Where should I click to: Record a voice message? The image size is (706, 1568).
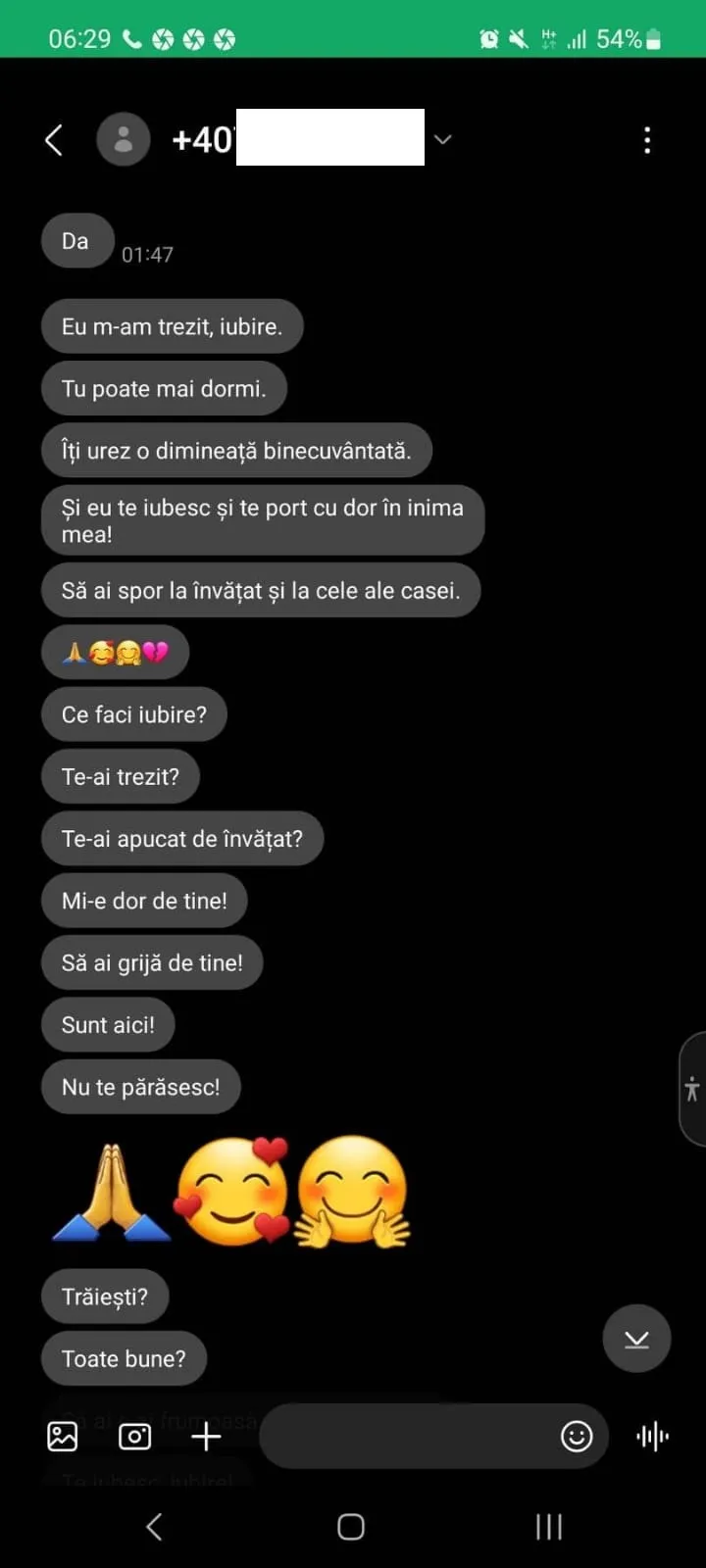tap(653, 1437)
